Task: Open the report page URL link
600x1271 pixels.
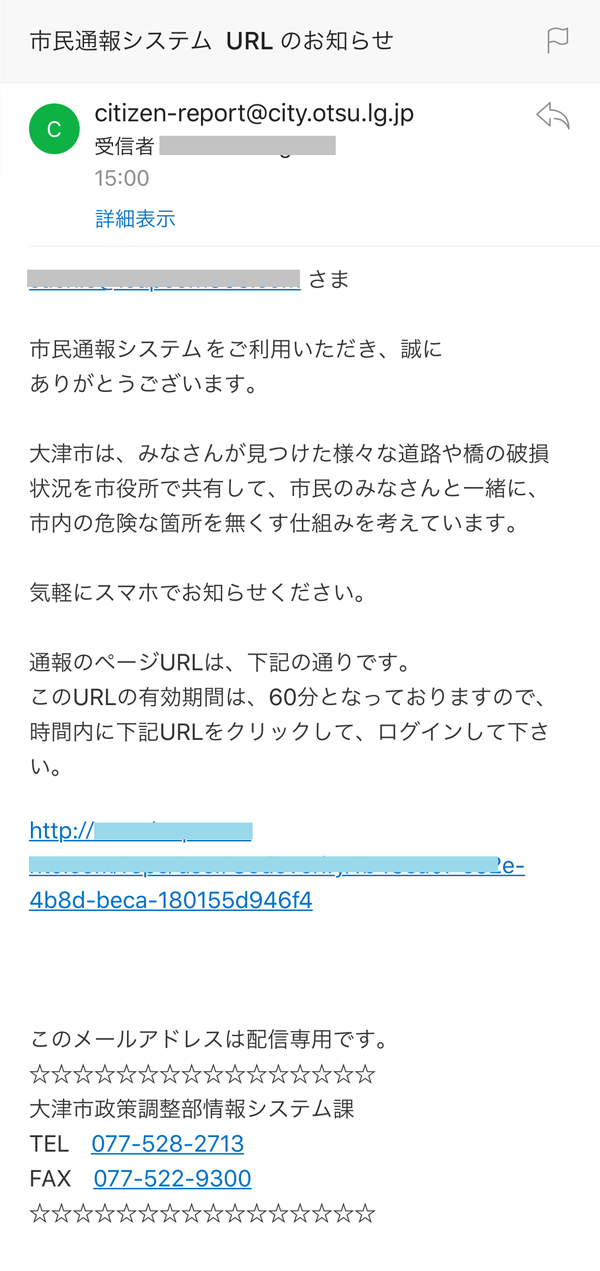Action: 277,866
